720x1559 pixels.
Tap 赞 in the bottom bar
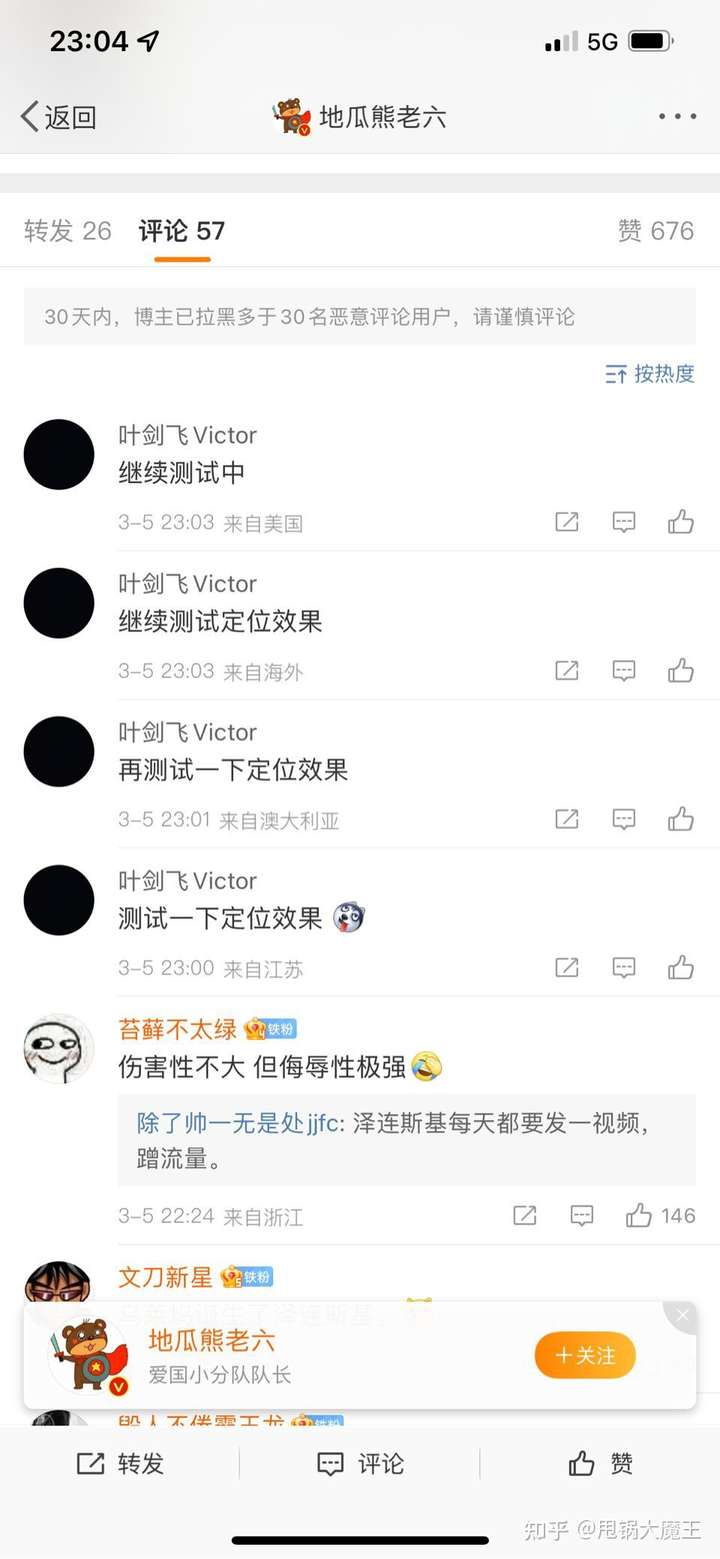600,1464
